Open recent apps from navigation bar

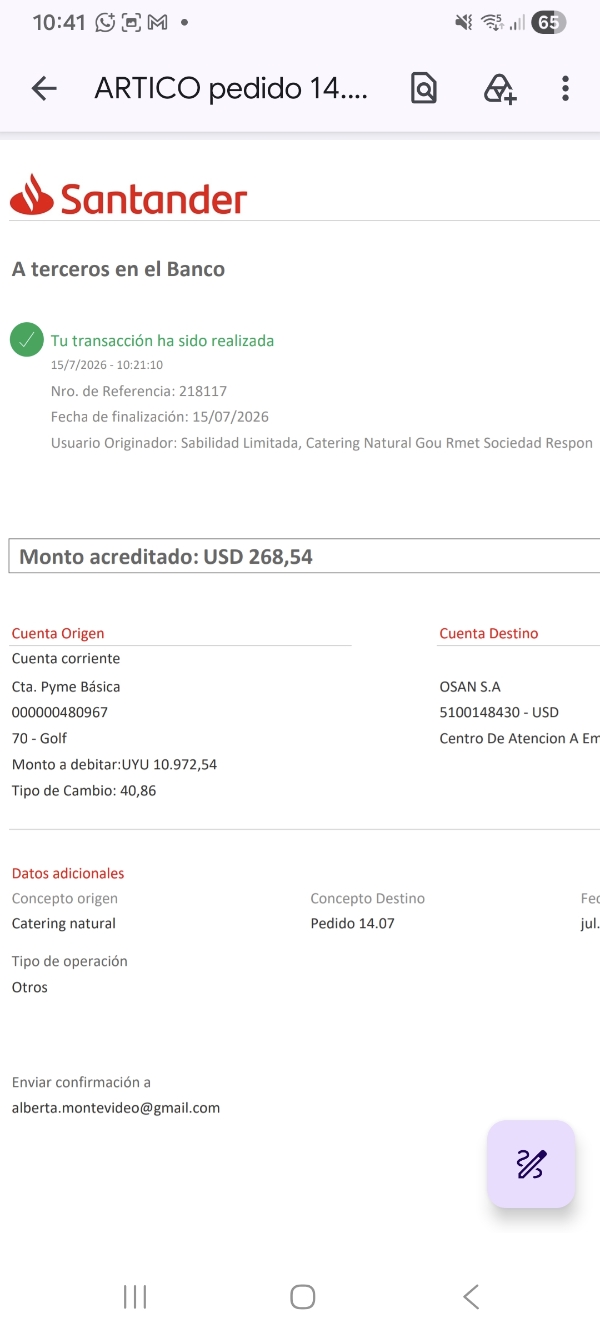click(x=135, y=1297)
